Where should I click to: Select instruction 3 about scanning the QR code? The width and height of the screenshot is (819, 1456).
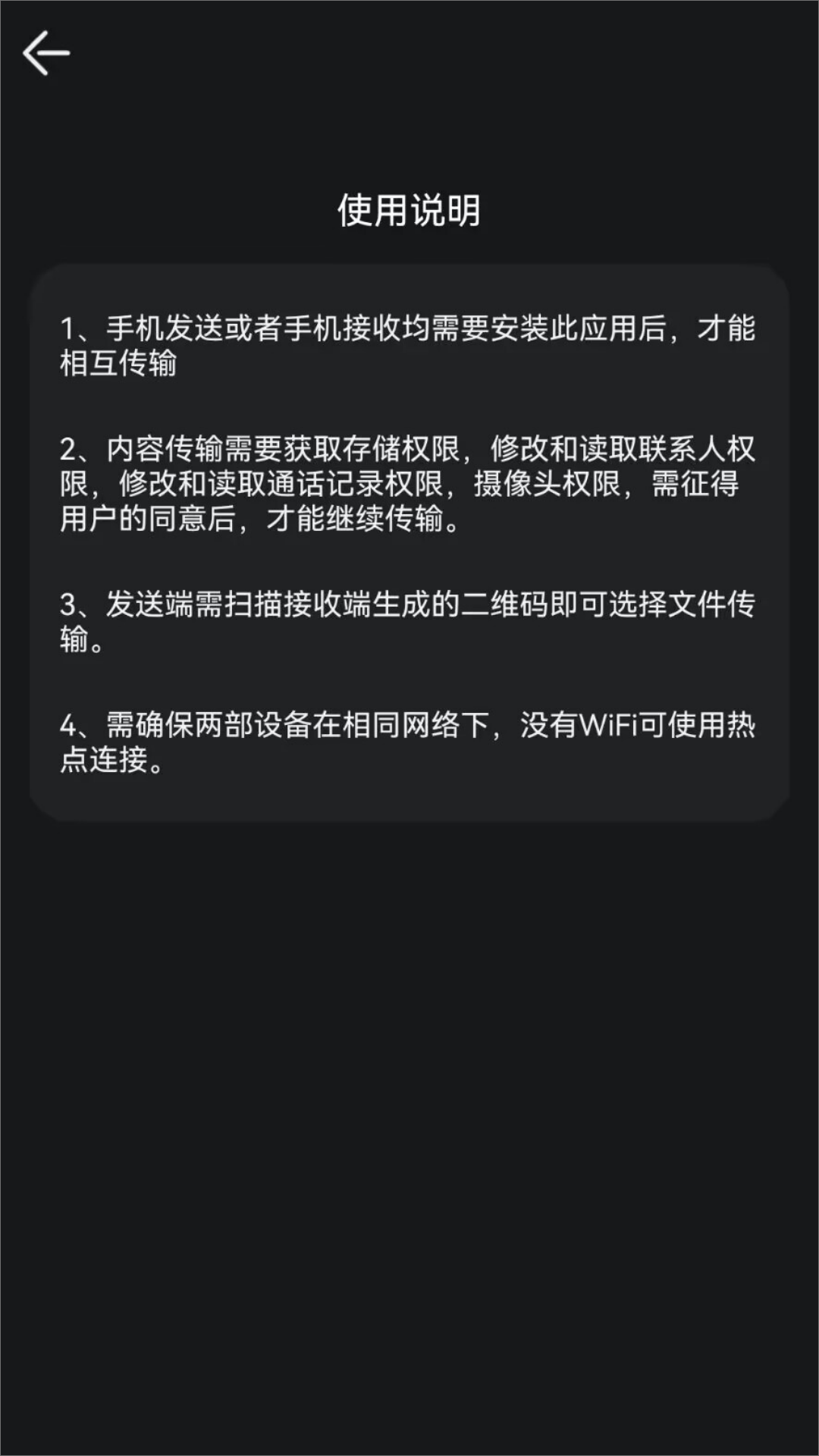[409, 620]
